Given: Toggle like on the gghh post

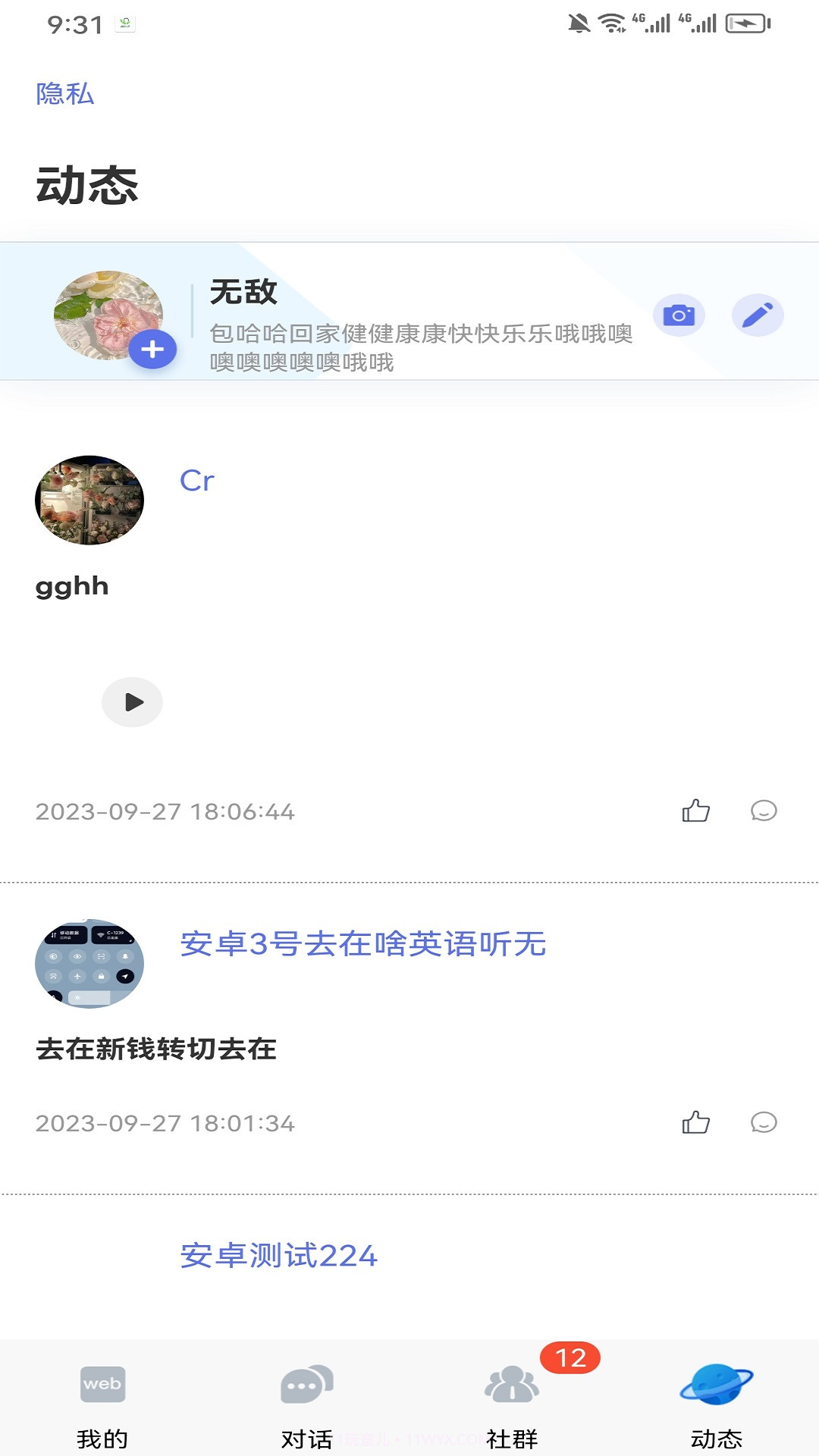Looking at the screenshot, I should [x=695, y=811].
